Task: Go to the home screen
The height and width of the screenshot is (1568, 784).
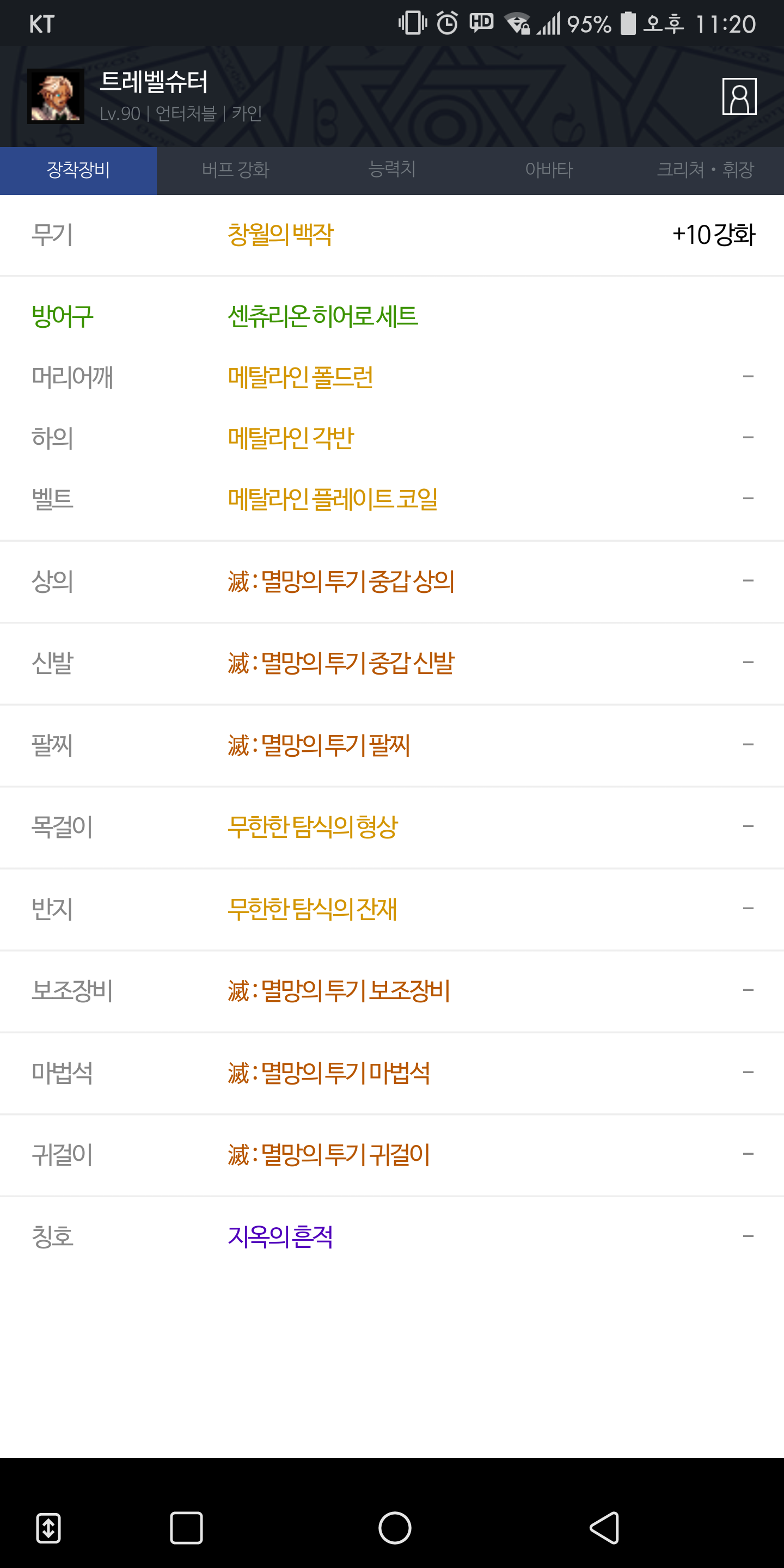Action: pyautogui.click(x=394, y=1528)
